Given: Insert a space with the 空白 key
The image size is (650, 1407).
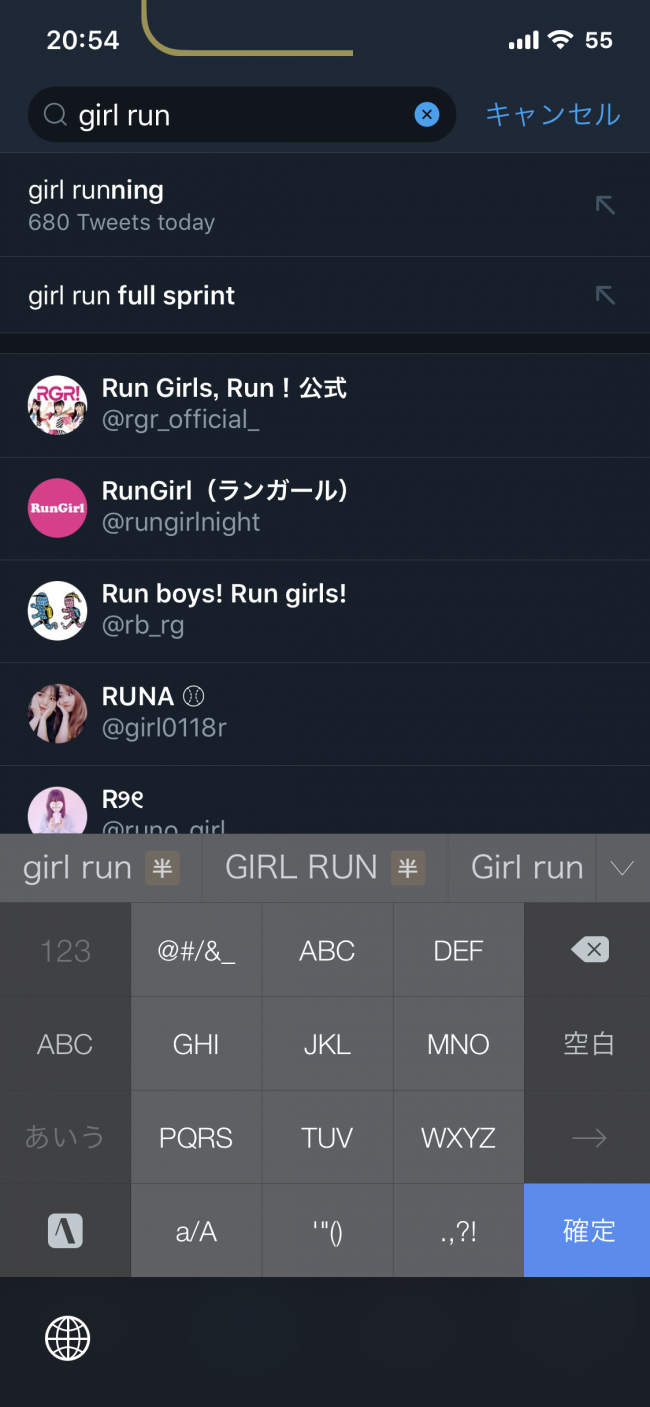Looking at the screenshot, I should point(588,1044).
